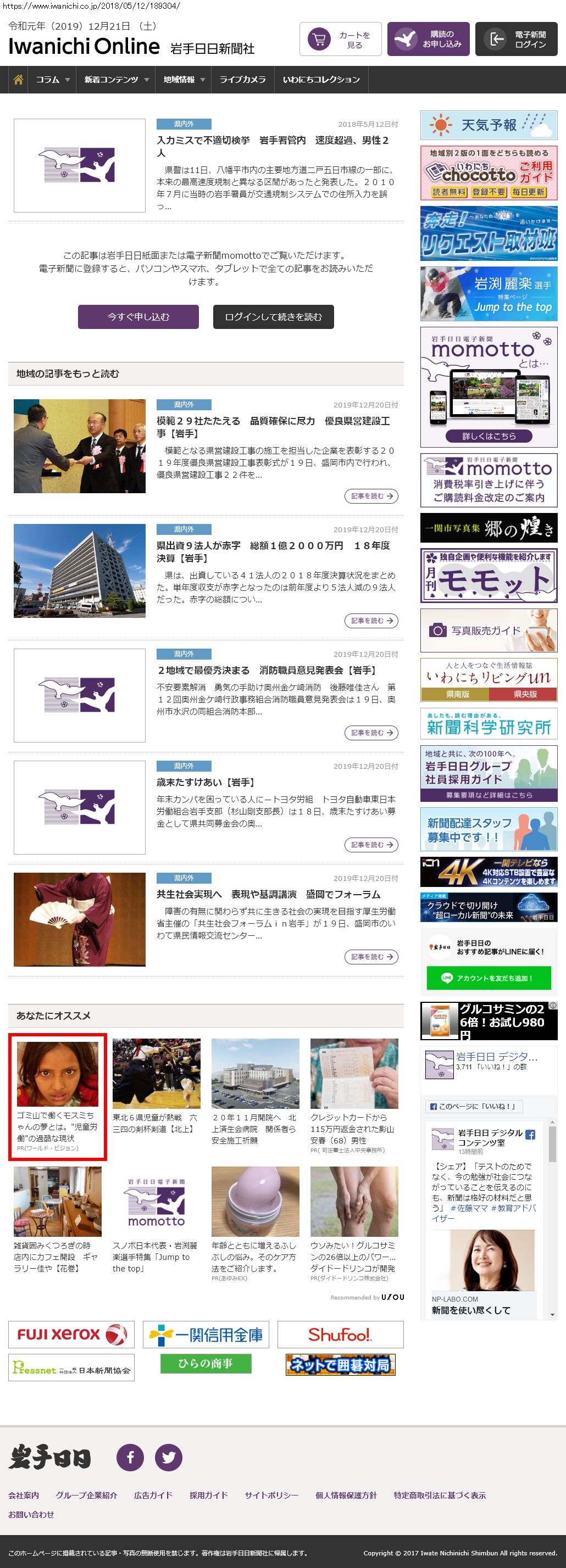This screenshot has height=1568, width=566.
Task: Open recommended ゴミ山で働くモスミちゃん article
Action: pyautogui.click(x=57, y=1126)
